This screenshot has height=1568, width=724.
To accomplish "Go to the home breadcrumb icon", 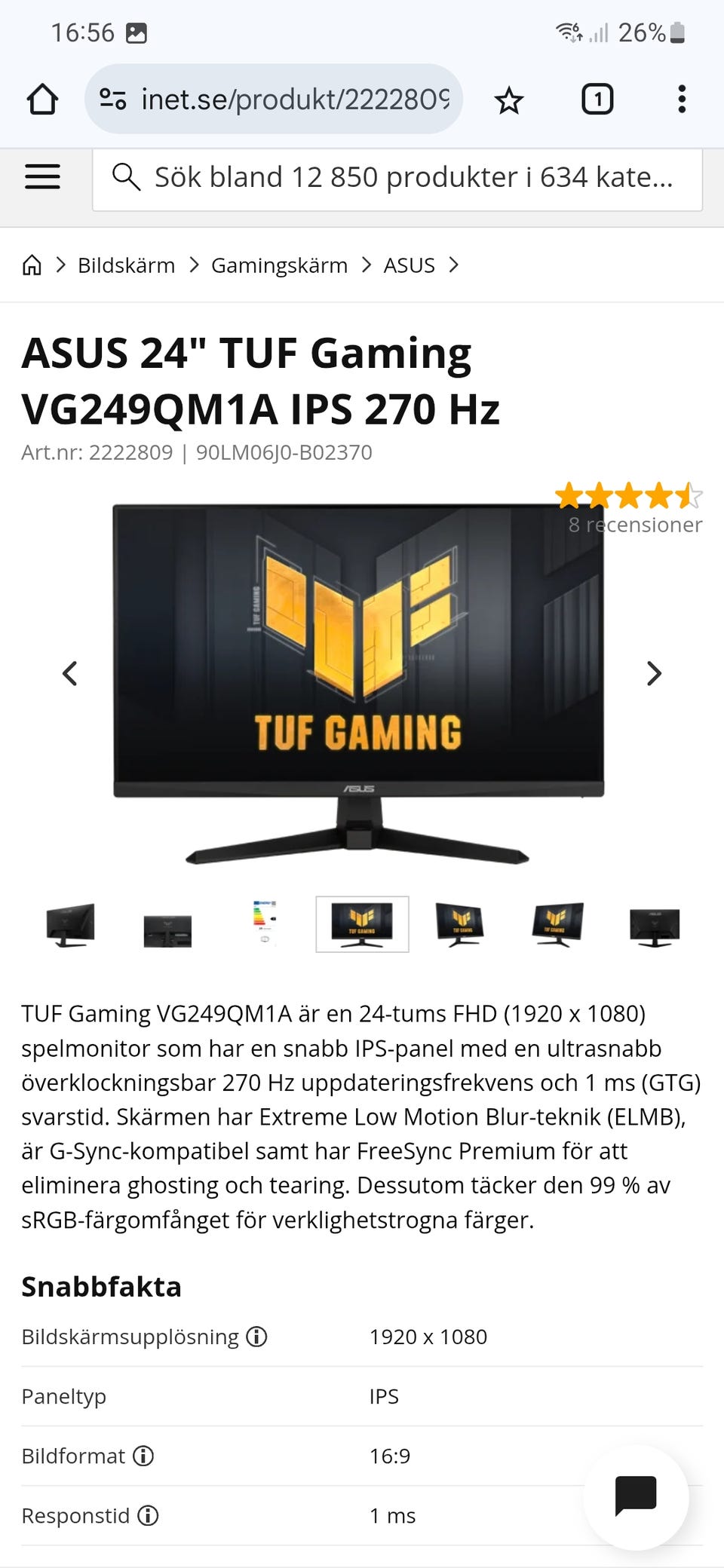I will (32, 265).
